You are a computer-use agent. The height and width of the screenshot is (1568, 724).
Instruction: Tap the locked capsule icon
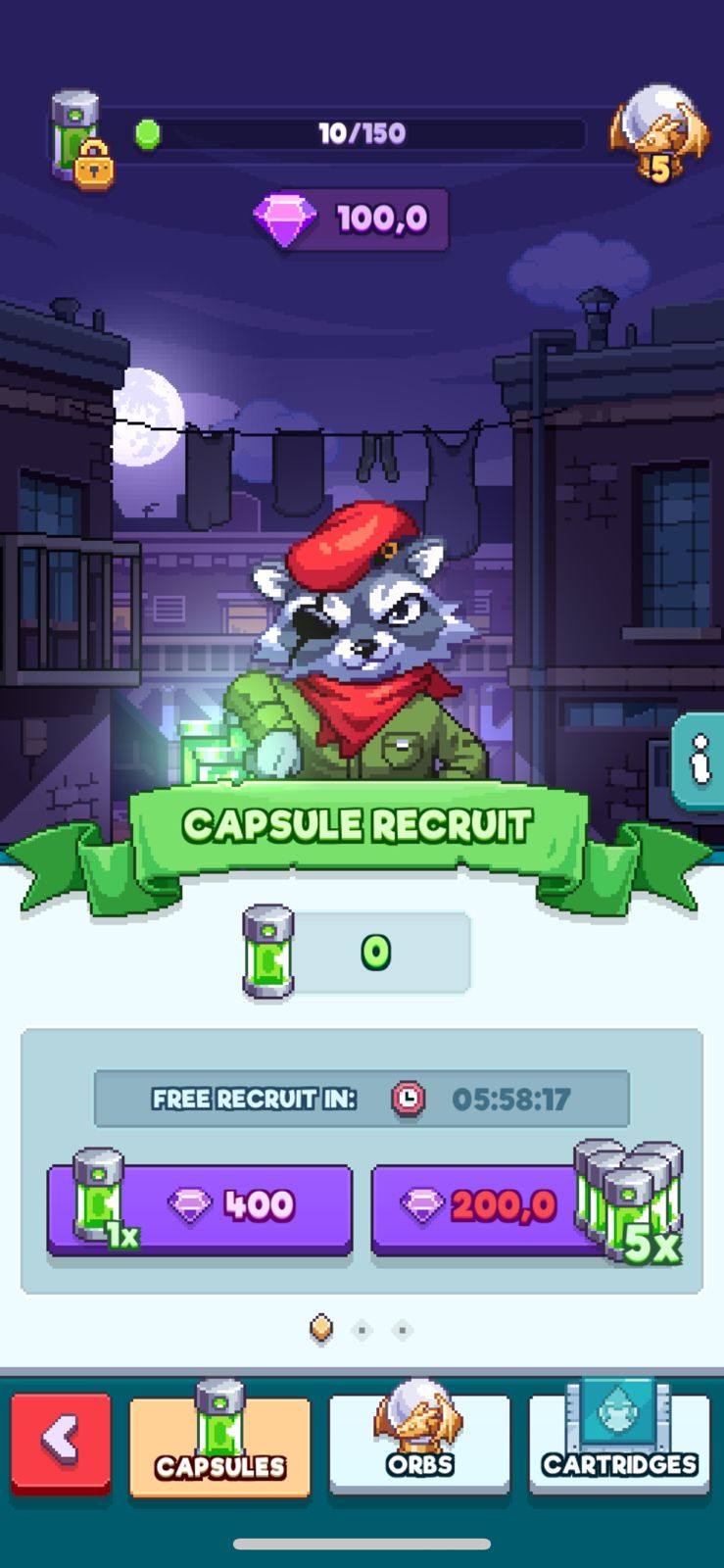(81, 138)
